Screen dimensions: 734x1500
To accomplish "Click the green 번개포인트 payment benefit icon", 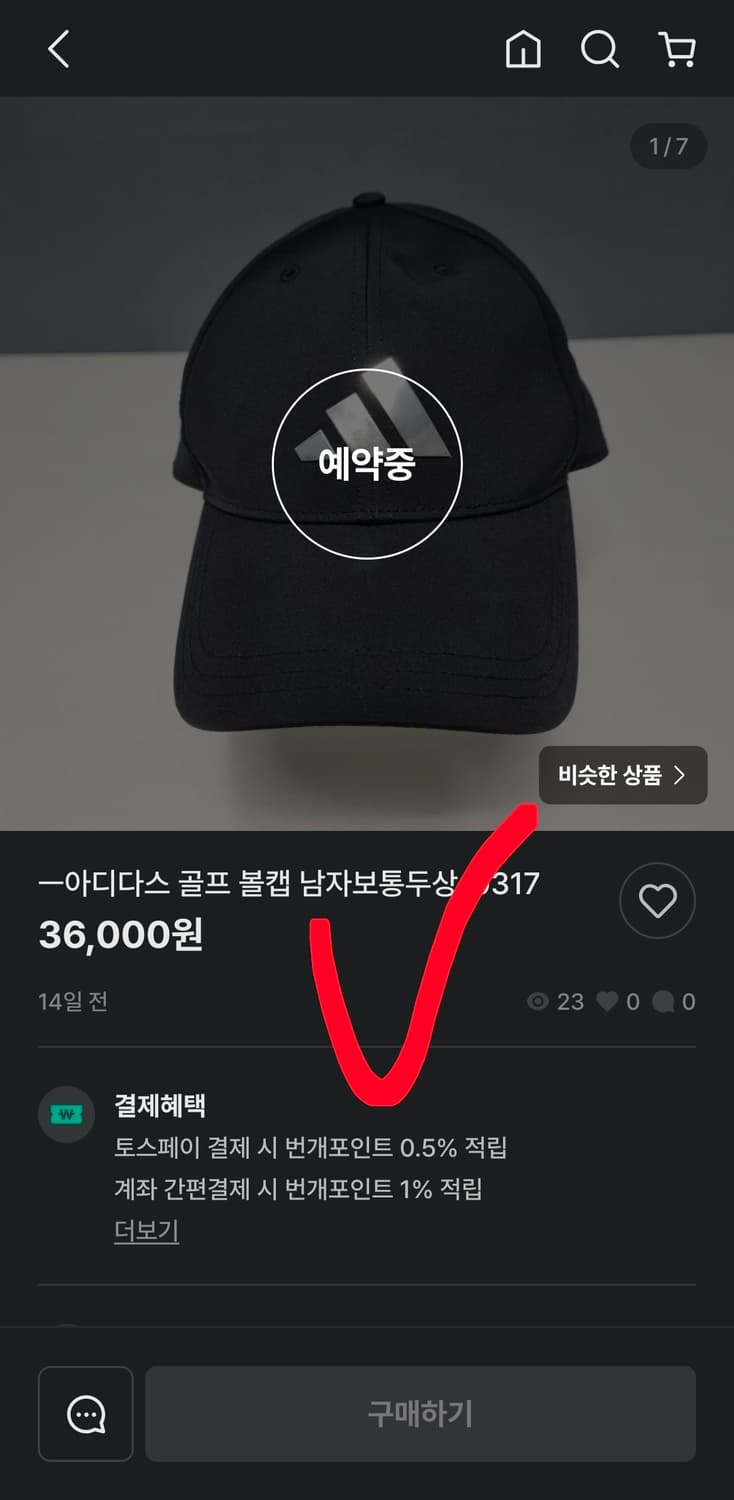I will click(x=66, y=1113).
